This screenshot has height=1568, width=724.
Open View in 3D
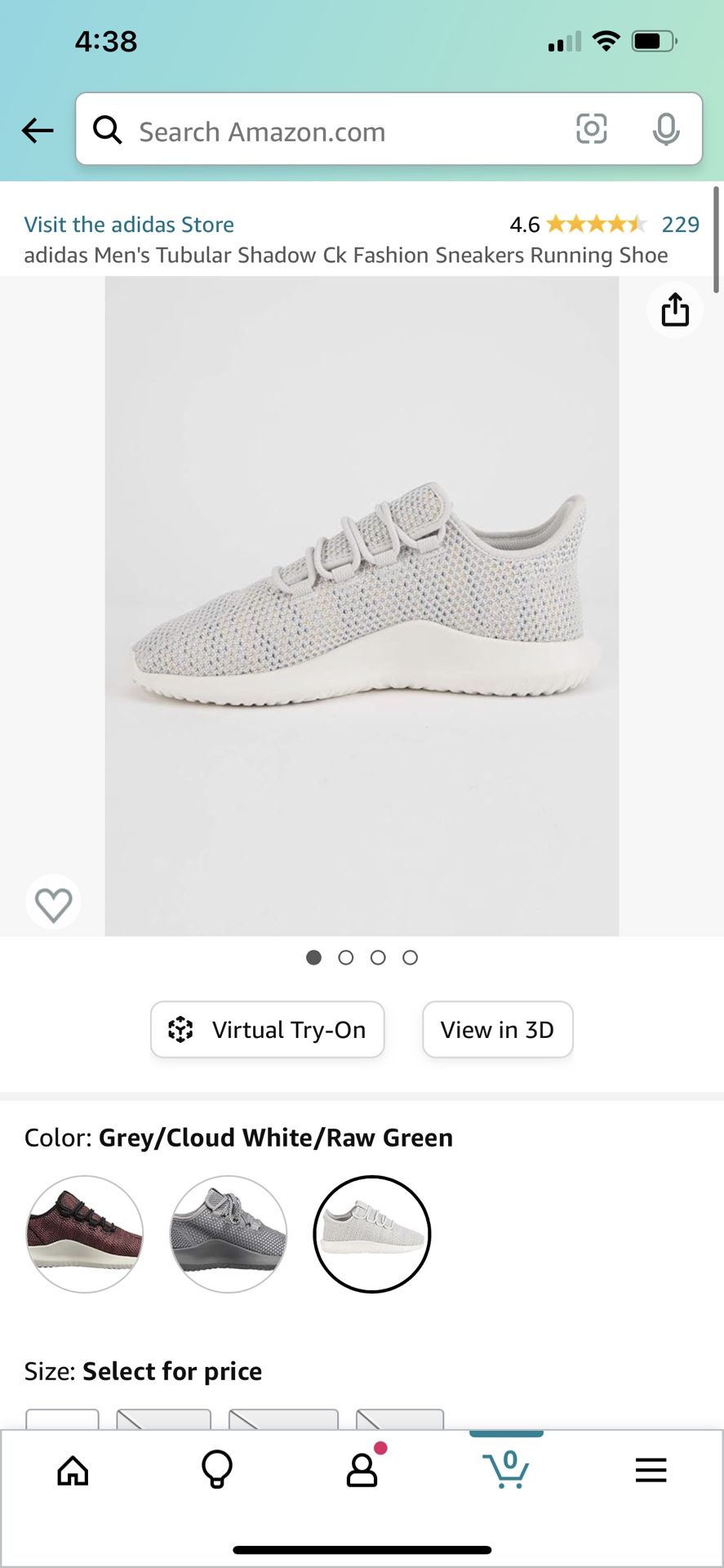point(497,1030)
